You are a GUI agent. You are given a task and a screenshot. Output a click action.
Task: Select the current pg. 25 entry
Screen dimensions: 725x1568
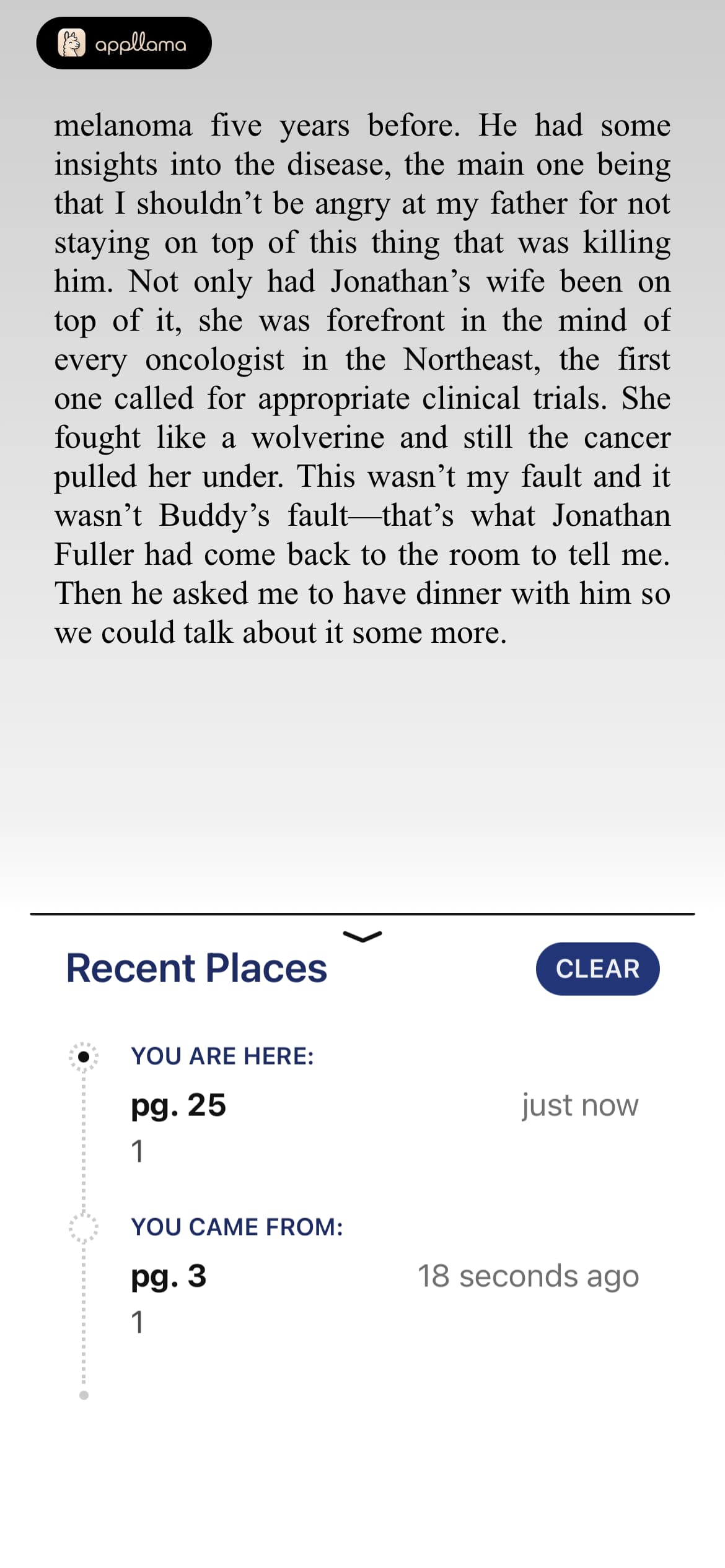[x=384, y=1126]
